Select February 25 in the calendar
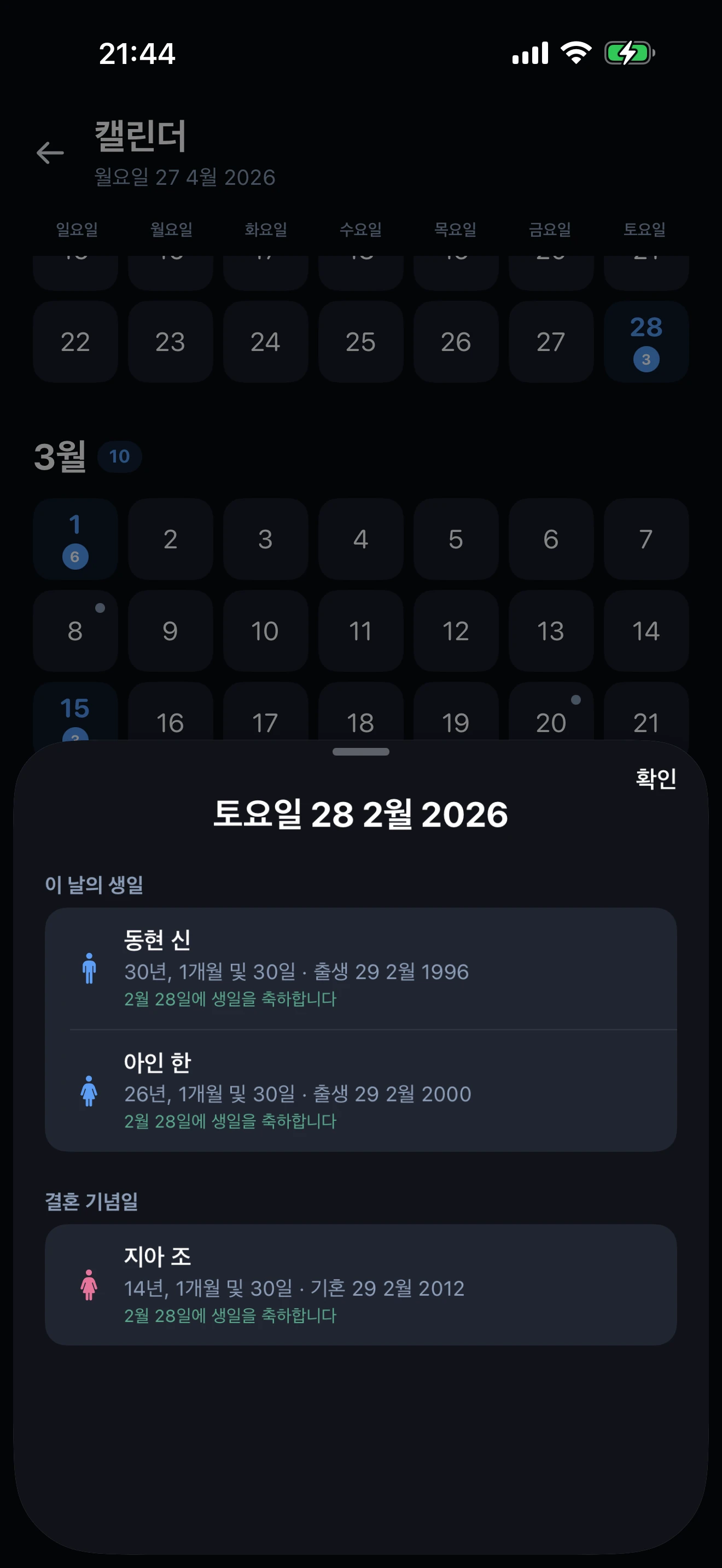722x1568 pixels. point(360,342)
